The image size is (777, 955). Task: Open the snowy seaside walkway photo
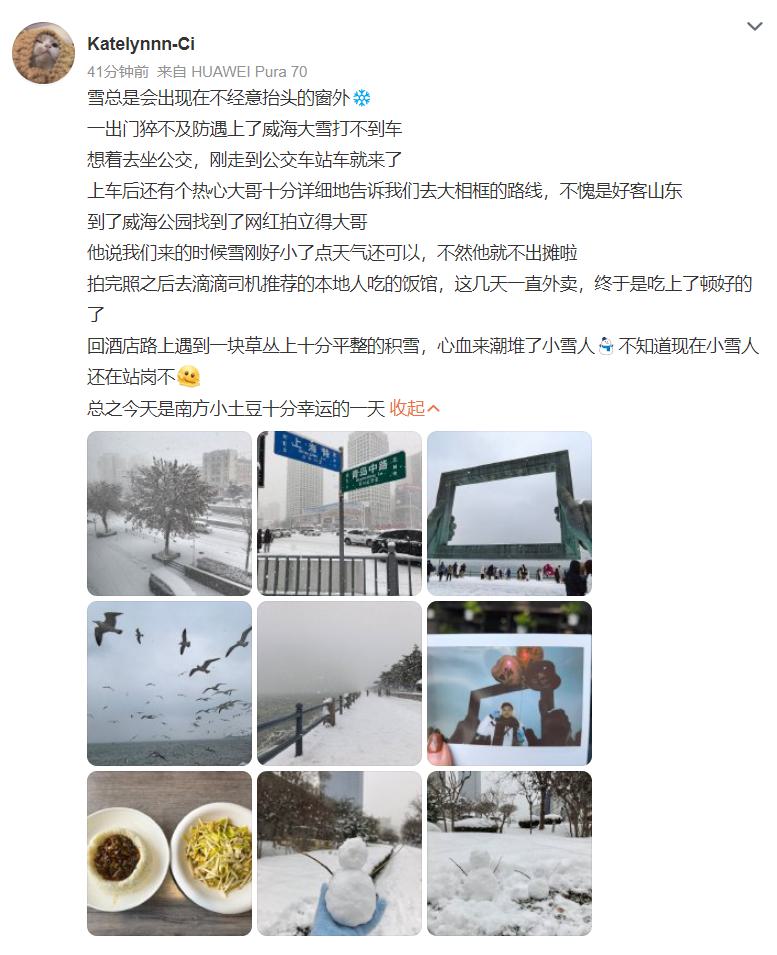pyautogui.click(x=339, y=683)
